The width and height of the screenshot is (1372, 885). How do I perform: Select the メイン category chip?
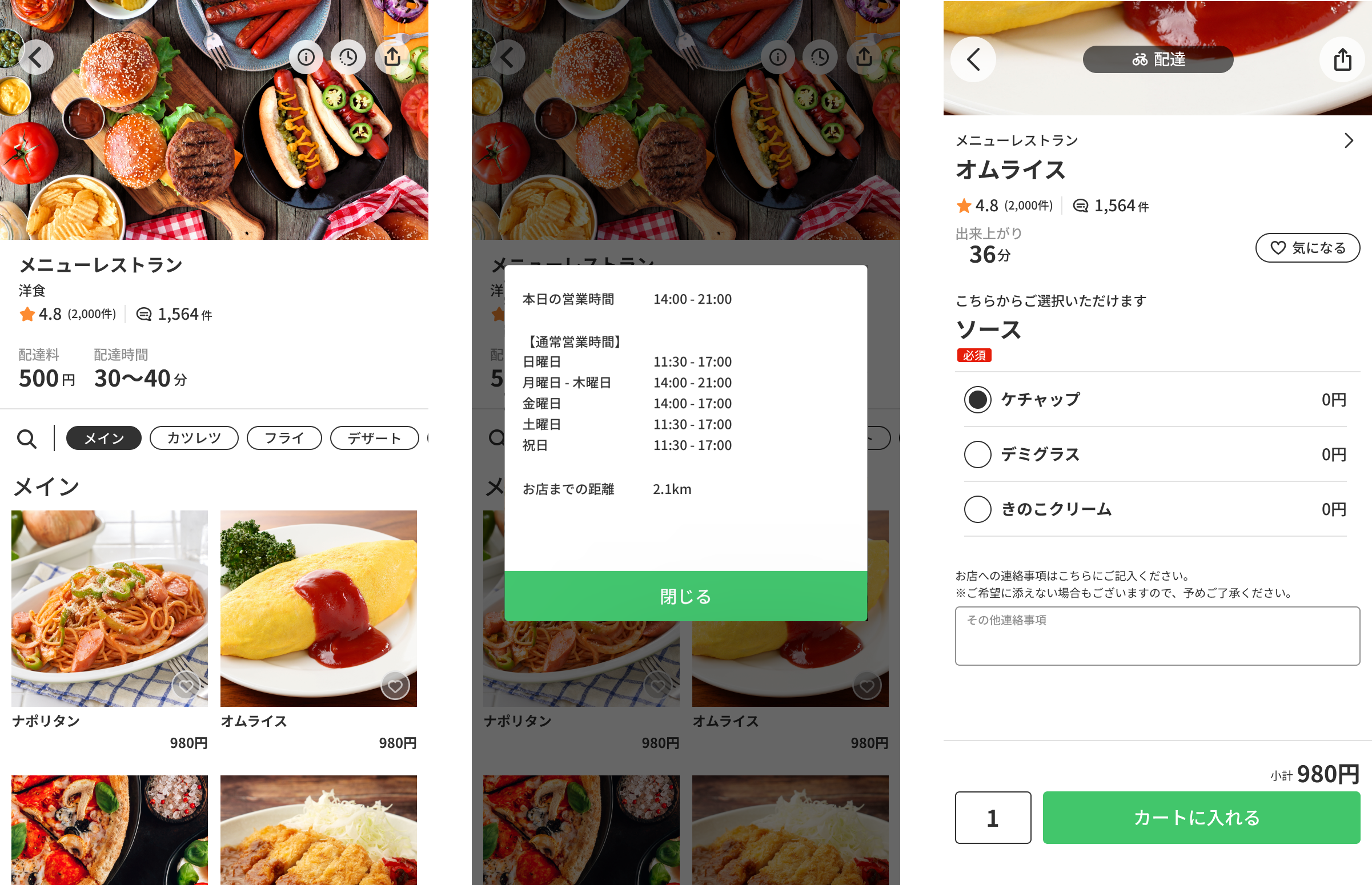(x=103, y=438)
